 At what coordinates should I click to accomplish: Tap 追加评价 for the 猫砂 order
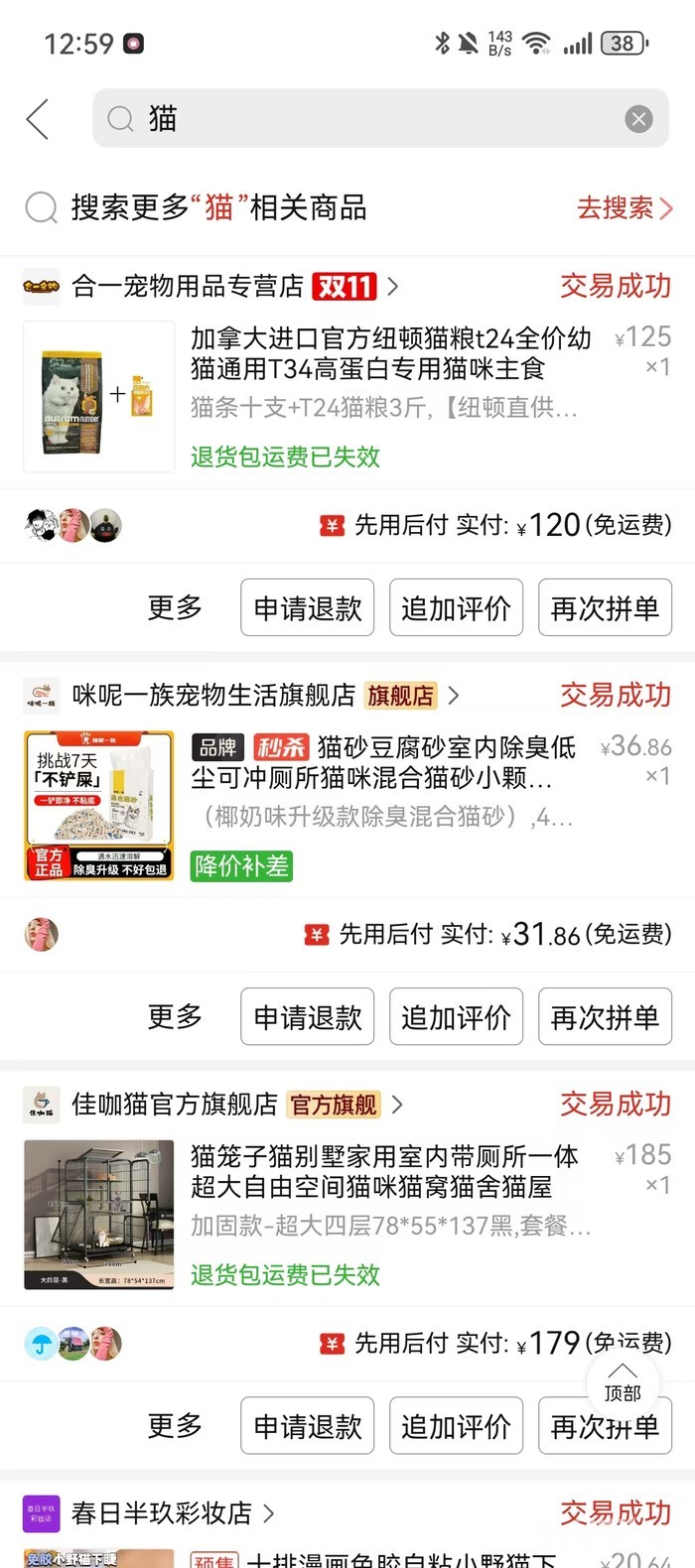pyautogui.click(x=456, y=1016)
